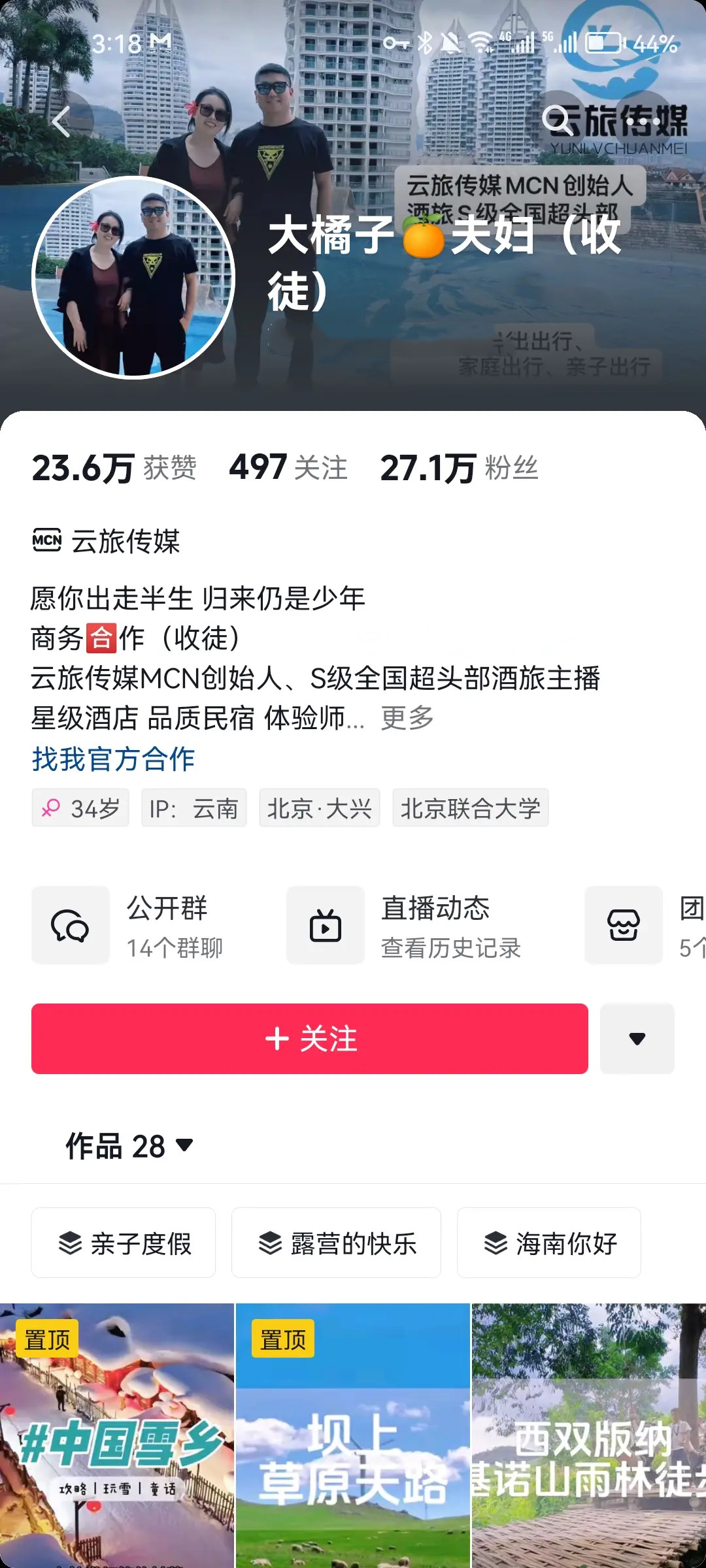View the 27.1万 粉丝 followers list
The image size is (706, 1568).
(x=460, y=468)
